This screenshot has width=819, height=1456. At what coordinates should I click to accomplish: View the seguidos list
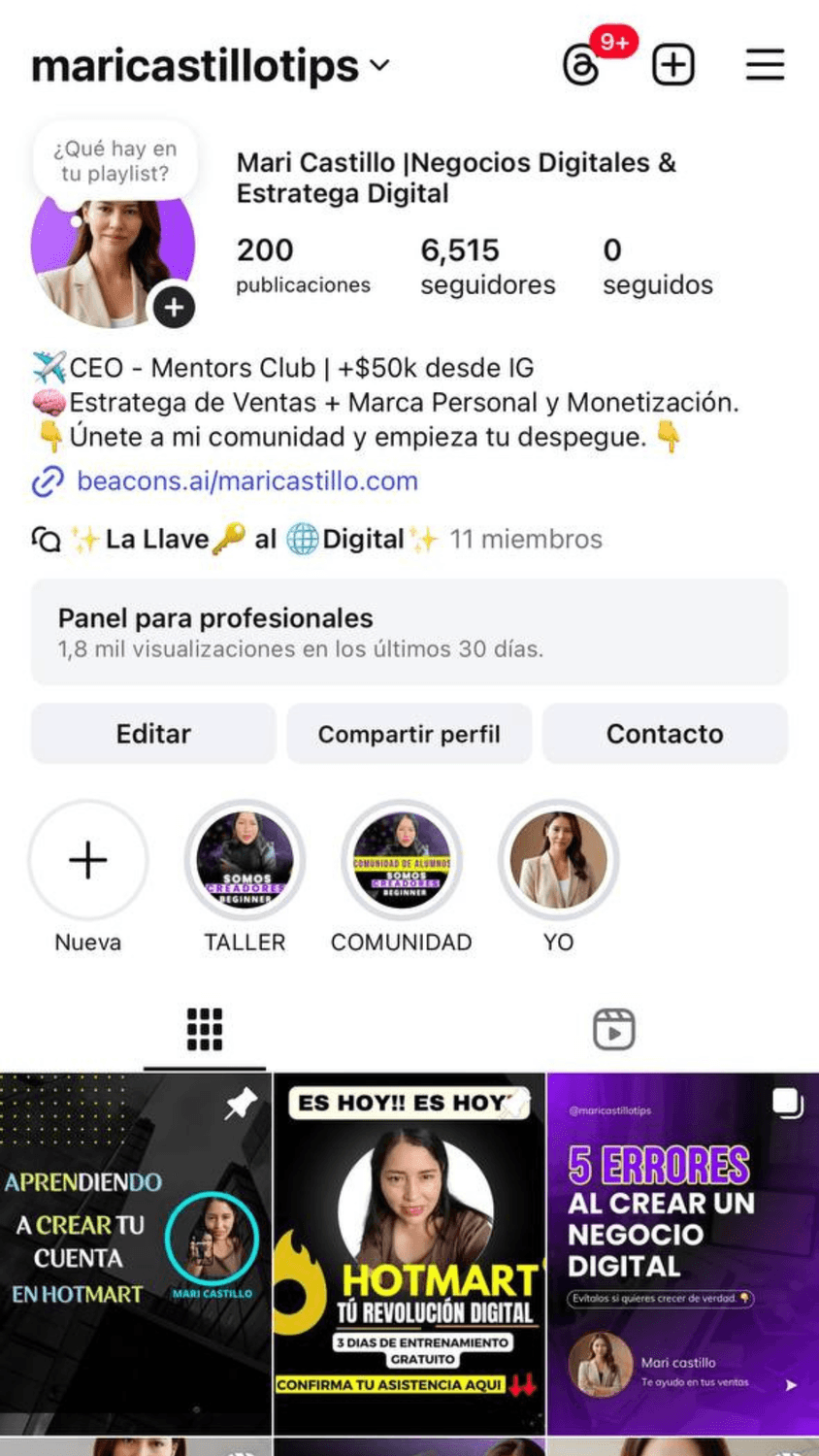657,266
